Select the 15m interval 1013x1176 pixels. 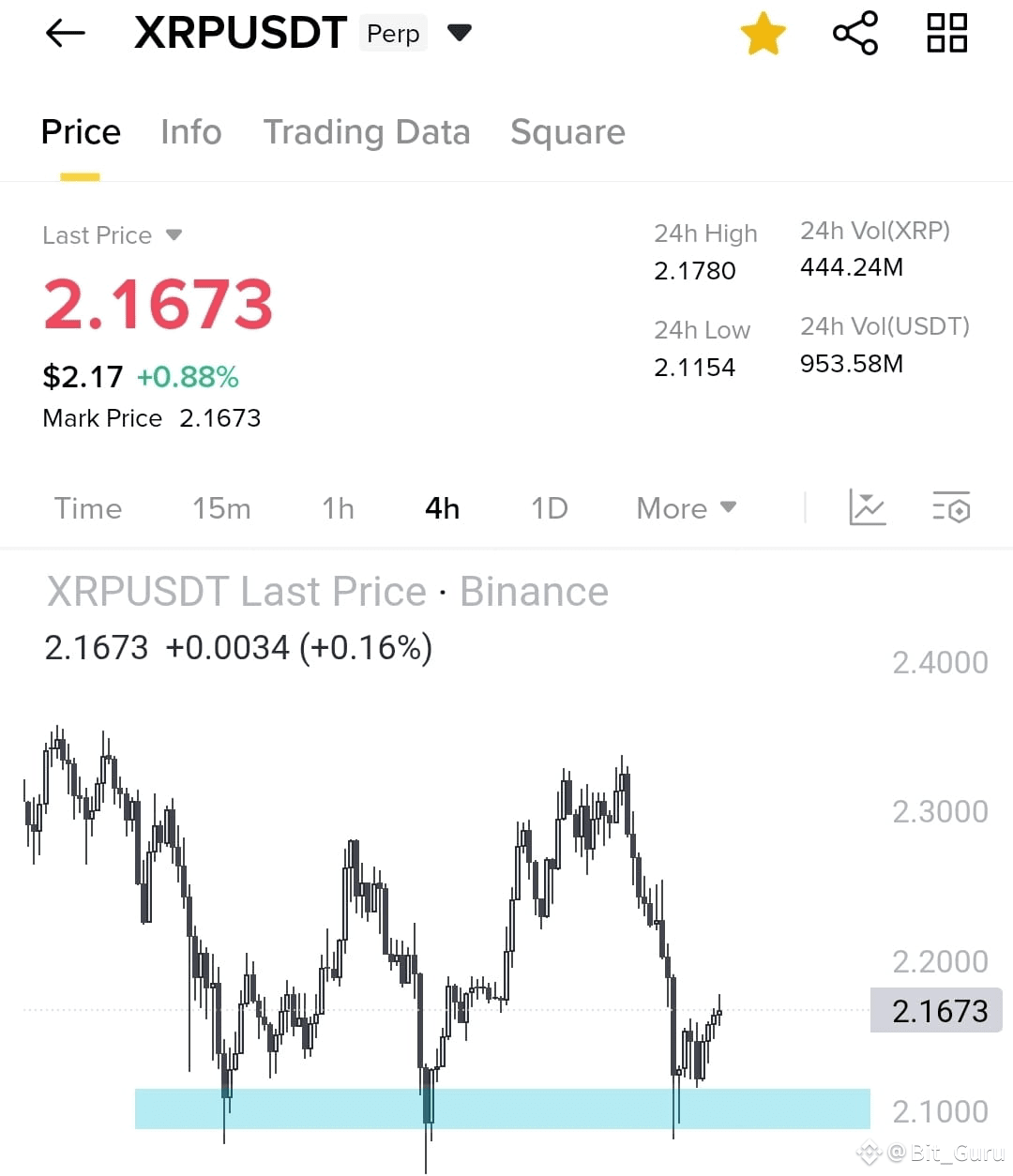click(x=221, y=507)
